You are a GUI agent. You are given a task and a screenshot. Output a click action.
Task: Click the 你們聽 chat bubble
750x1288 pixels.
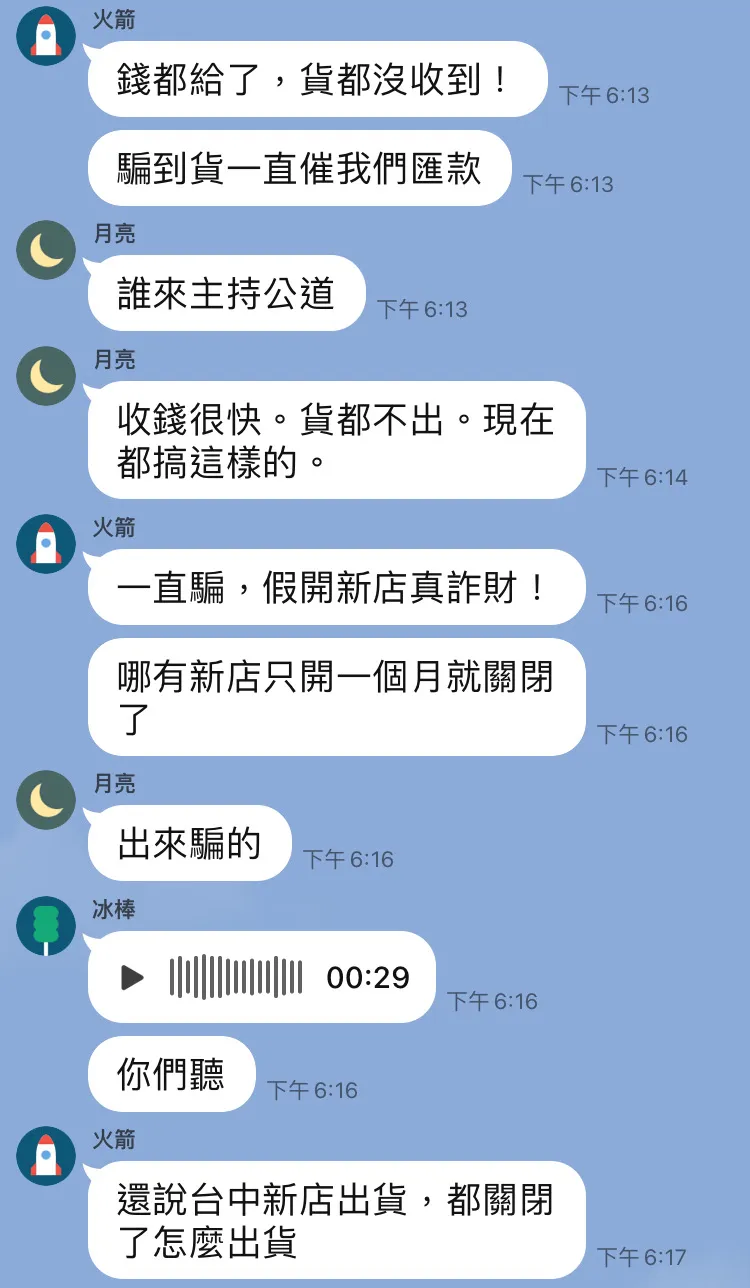pyautogui.click(x=170, y=1076)
